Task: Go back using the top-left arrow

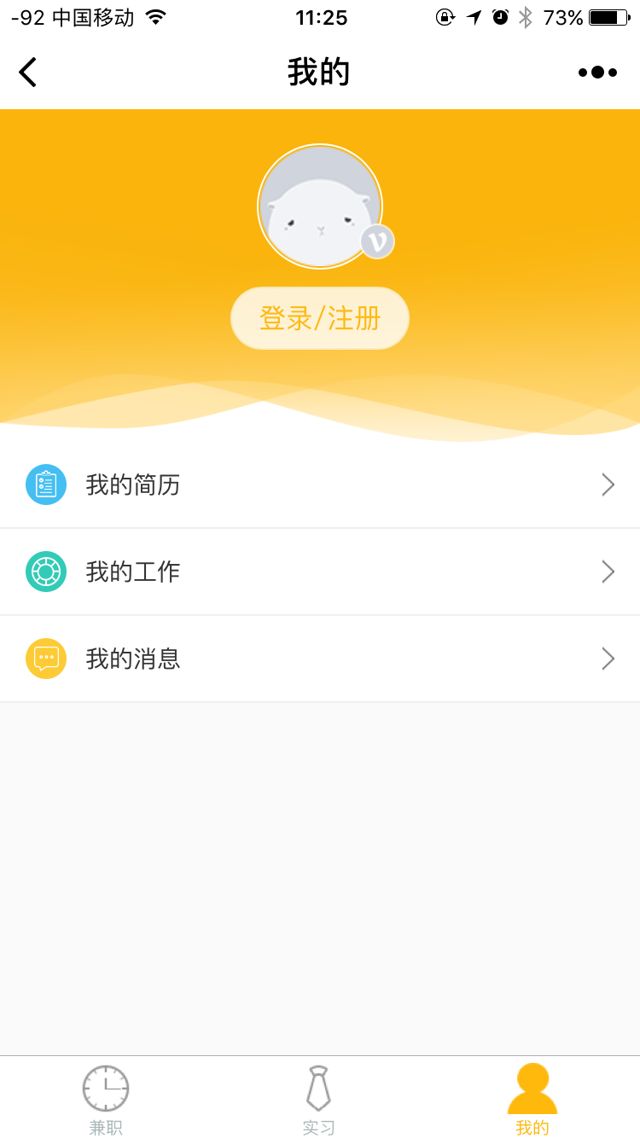Action: [28, 72]
